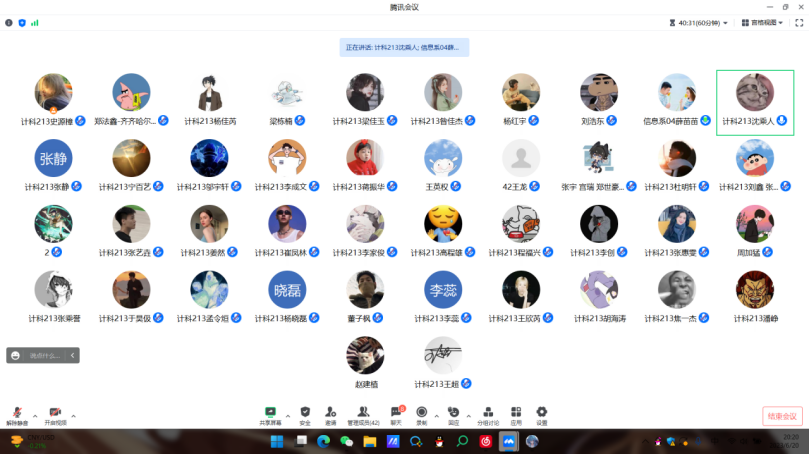Open the security options
This screenshot has height=454, width=809.
(305, 414)
